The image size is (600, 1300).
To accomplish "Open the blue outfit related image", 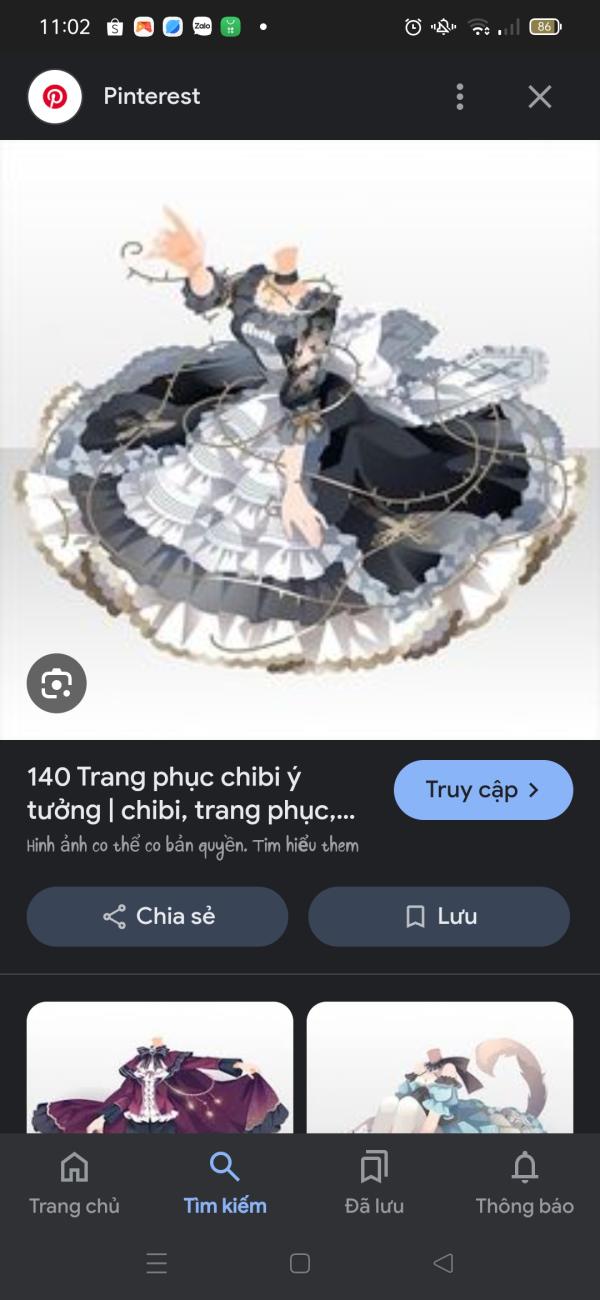I will click(440, 1067).
